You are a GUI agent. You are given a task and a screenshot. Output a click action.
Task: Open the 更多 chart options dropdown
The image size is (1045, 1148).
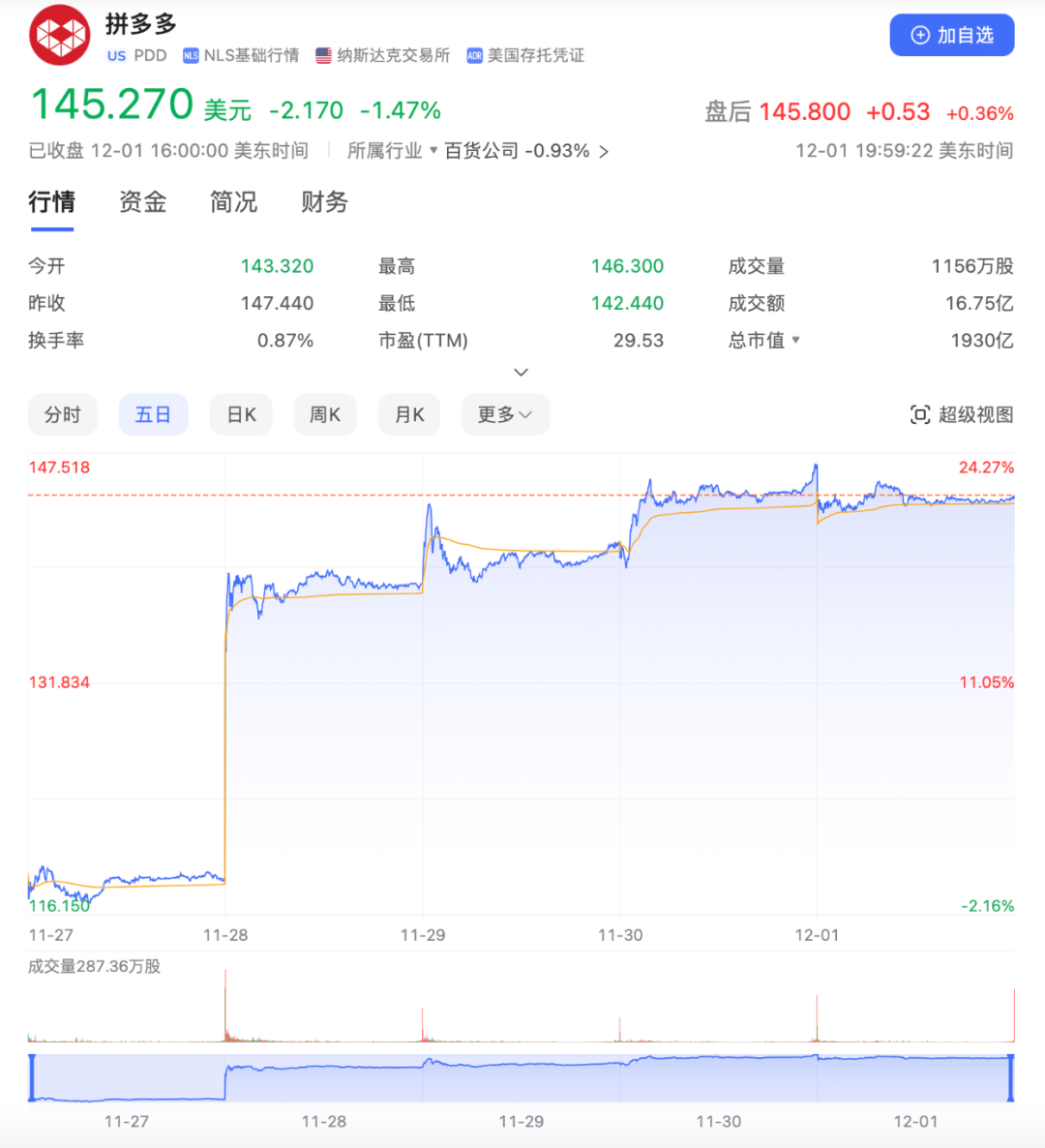point(504,413)
